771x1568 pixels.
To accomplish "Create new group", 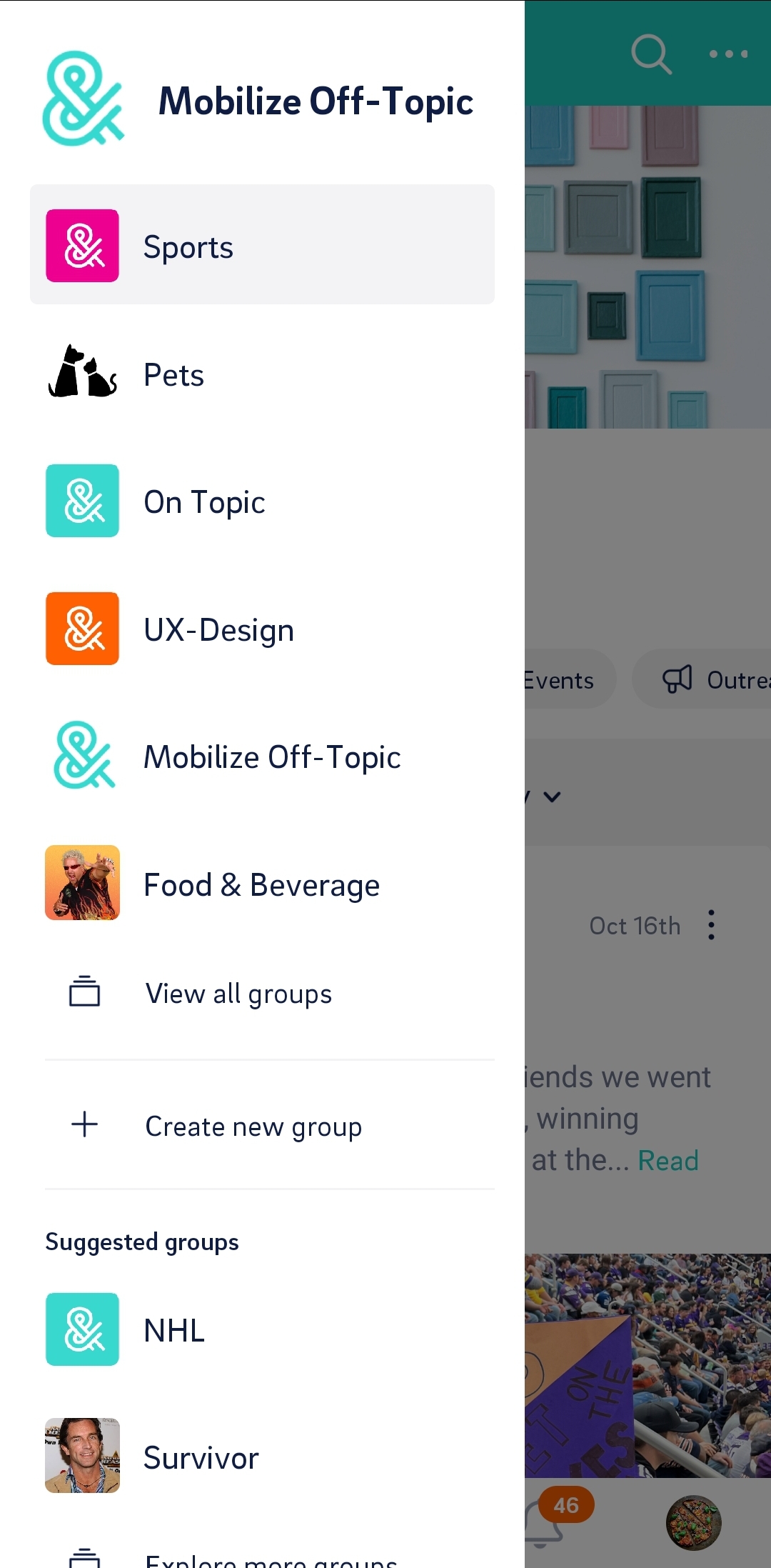I will point(262,1126).
